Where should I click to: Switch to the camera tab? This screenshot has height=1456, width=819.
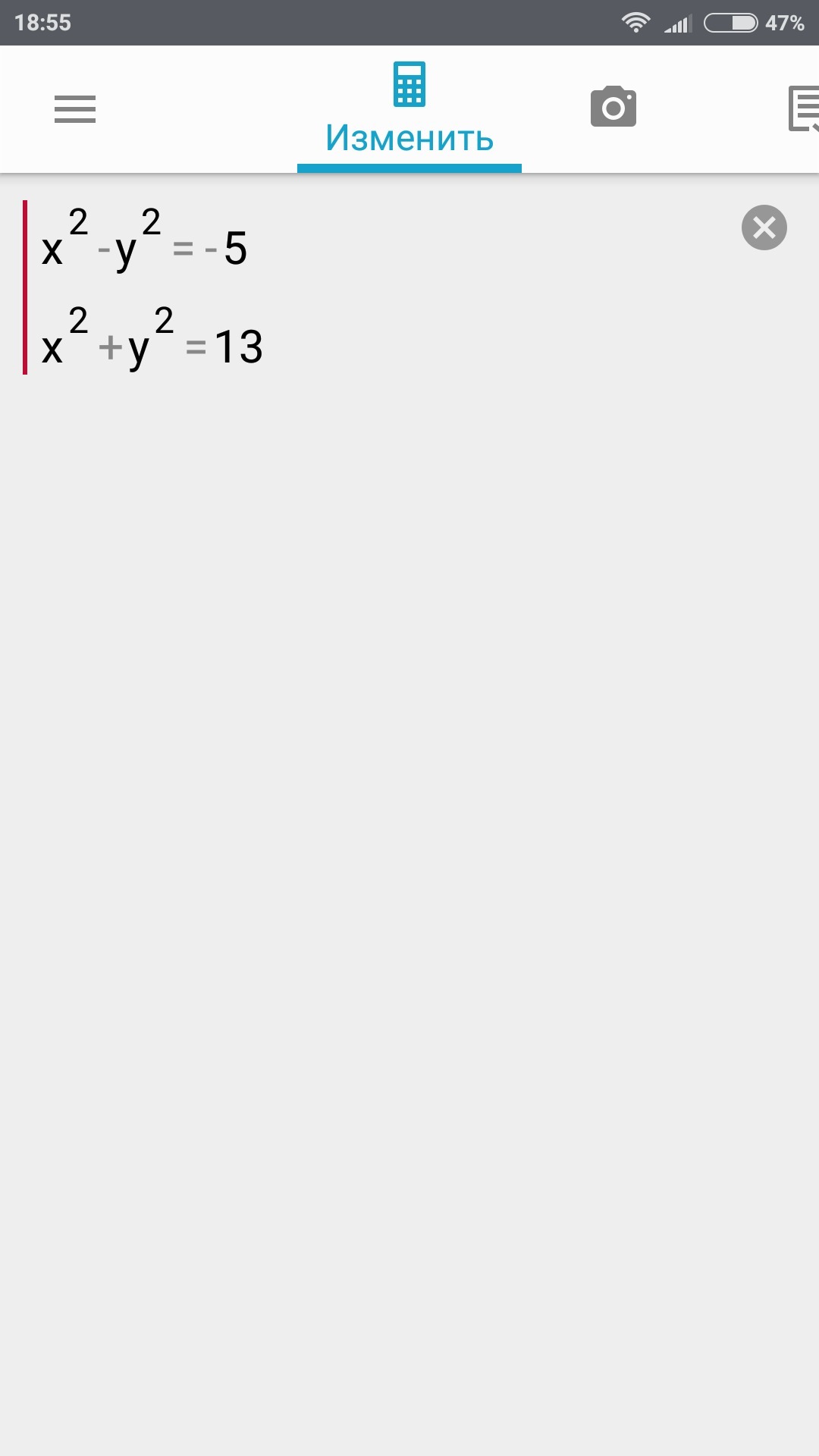[613, 107]
